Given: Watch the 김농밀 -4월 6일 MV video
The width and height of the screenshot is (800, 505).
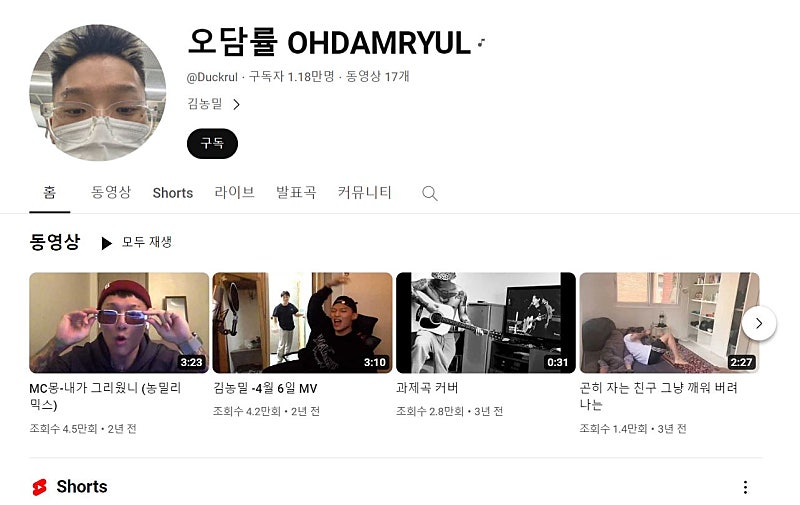Looking at the screenshot, I should tap(302, 323).
